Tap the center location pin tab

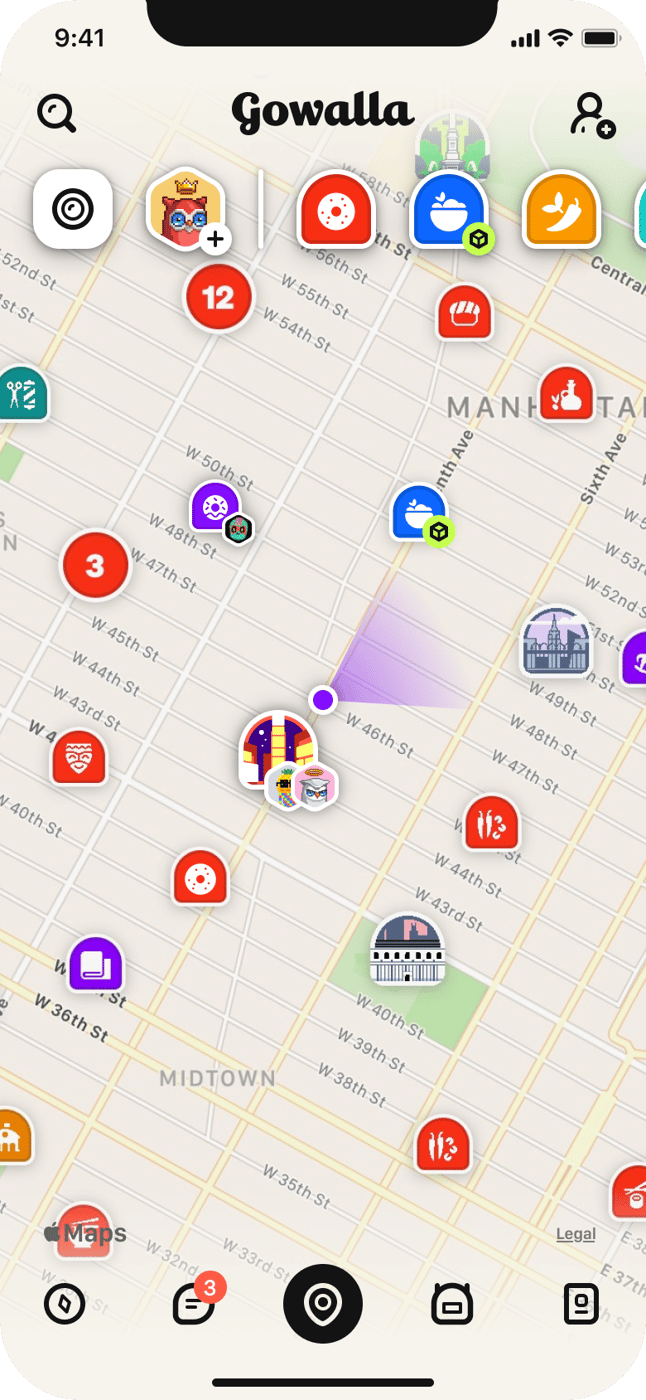click(323, 1305)
